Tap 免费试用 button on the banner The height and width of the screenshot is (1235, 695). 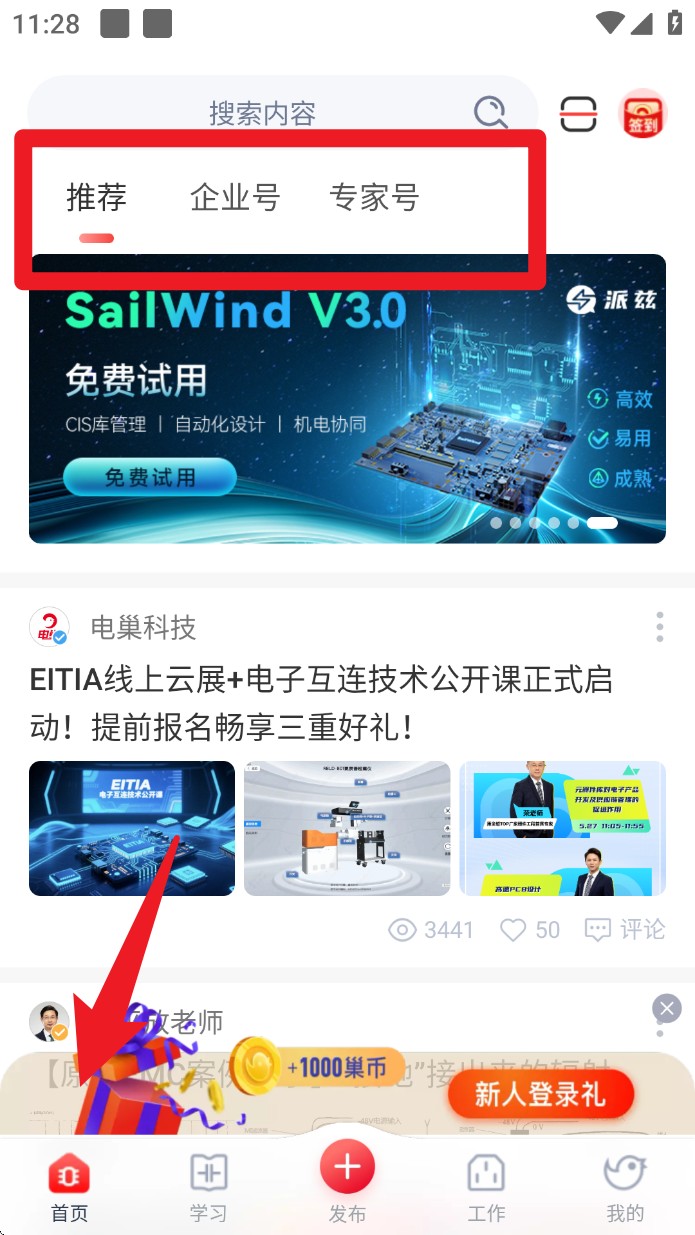150,478
